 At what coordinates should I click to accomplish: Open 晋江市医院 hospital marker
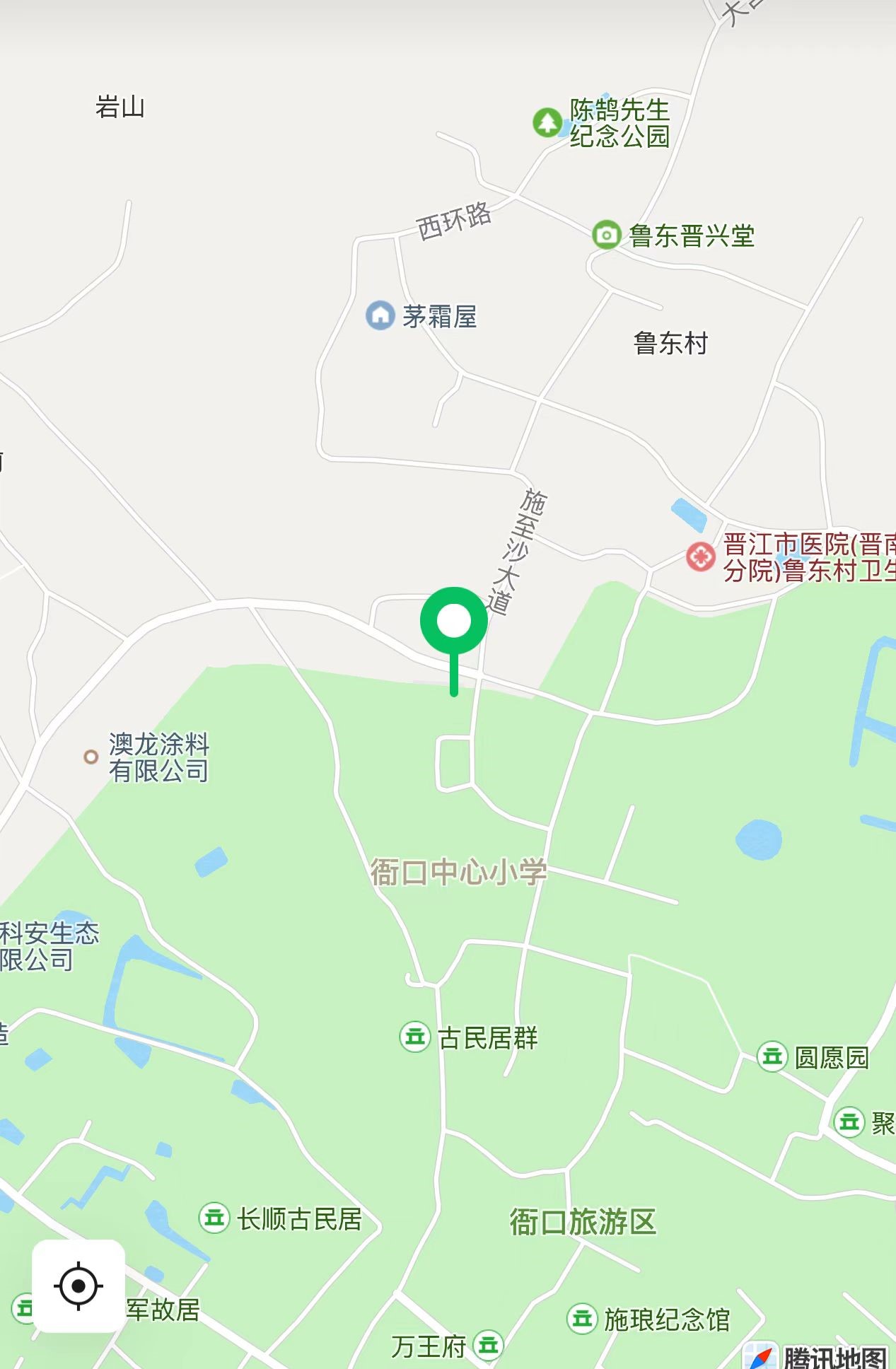[x=701, y=557]
